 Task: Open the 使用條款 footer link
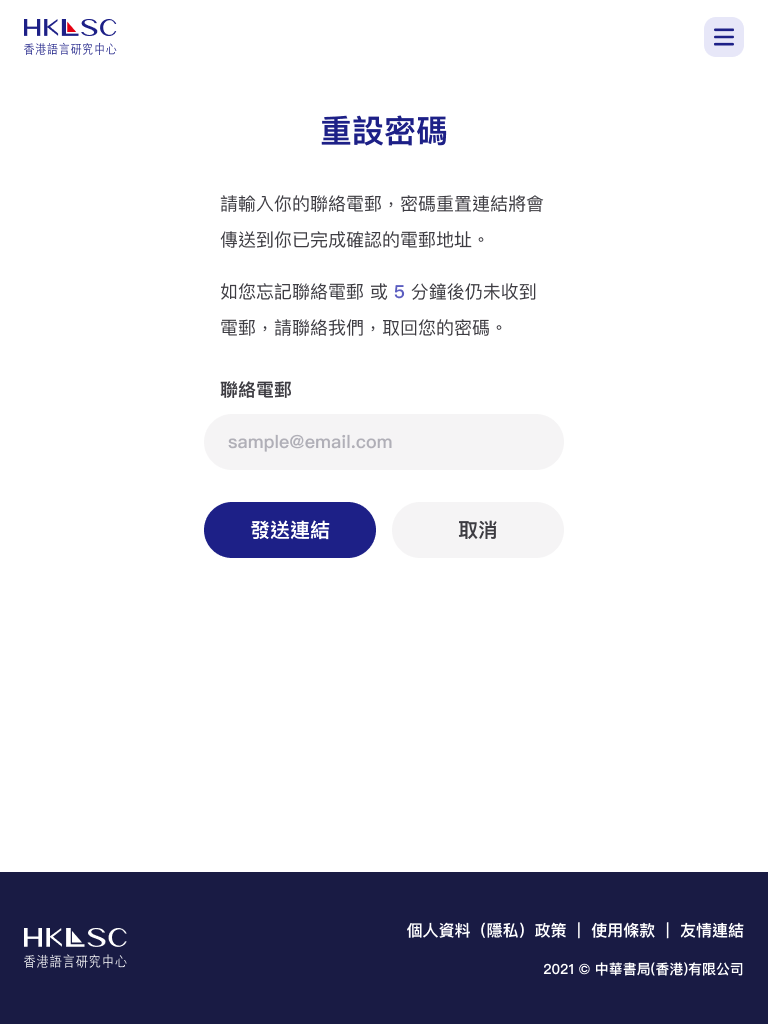tap(623, 930)
